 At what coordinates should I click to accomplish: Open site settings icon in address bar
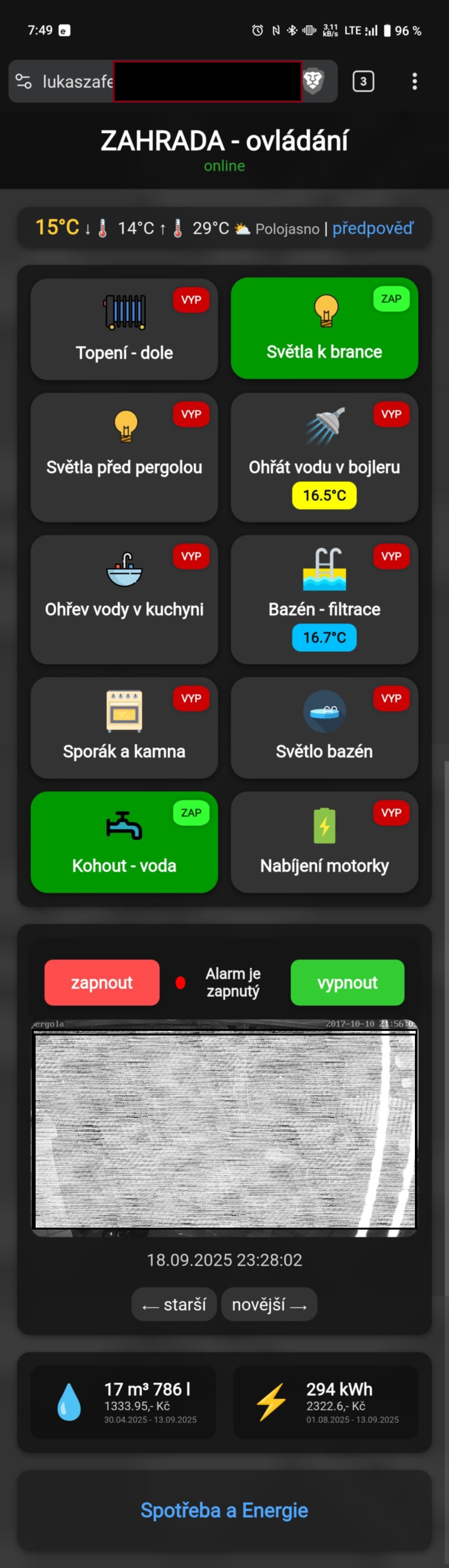click(24, 81)
